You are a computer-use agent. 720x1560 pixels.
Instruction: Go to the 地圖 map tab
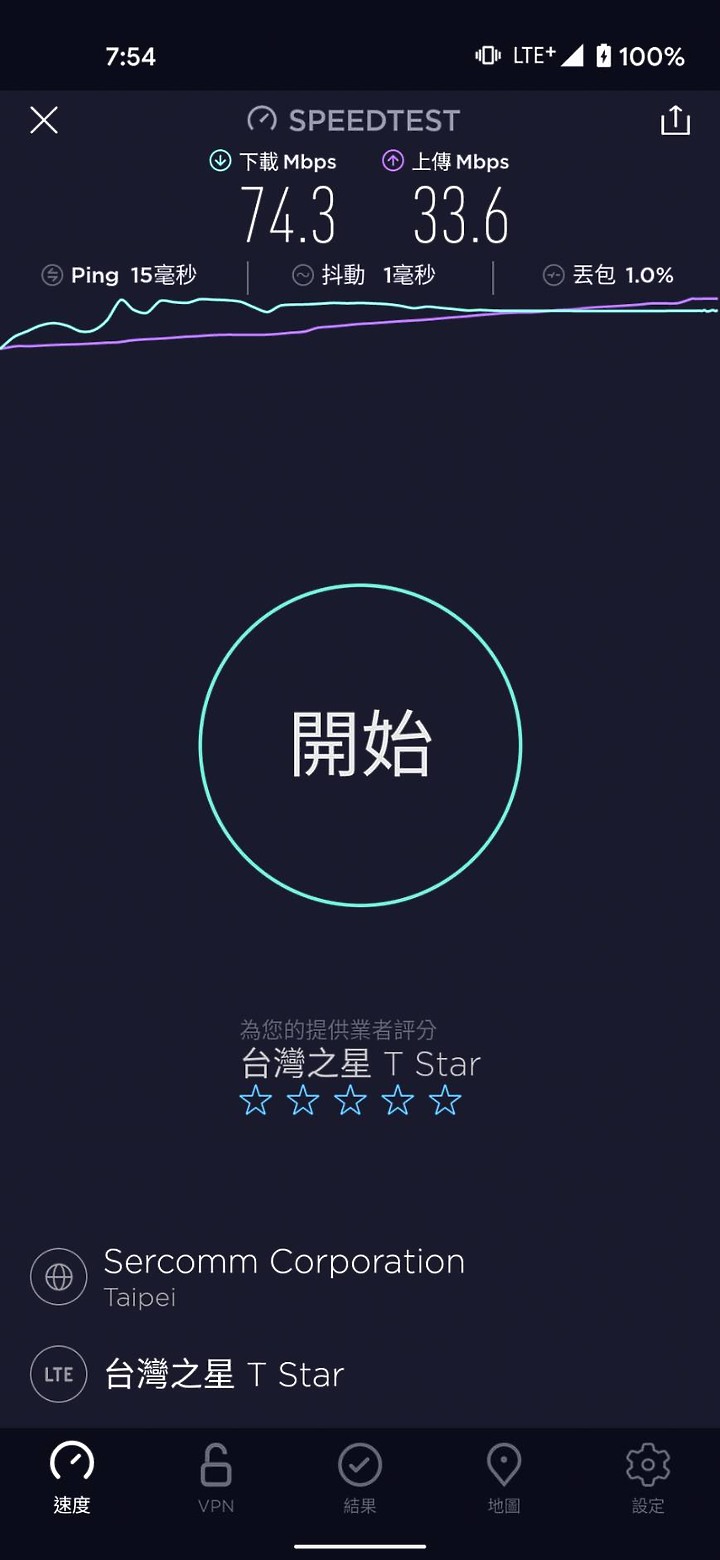coord(504,1479)
